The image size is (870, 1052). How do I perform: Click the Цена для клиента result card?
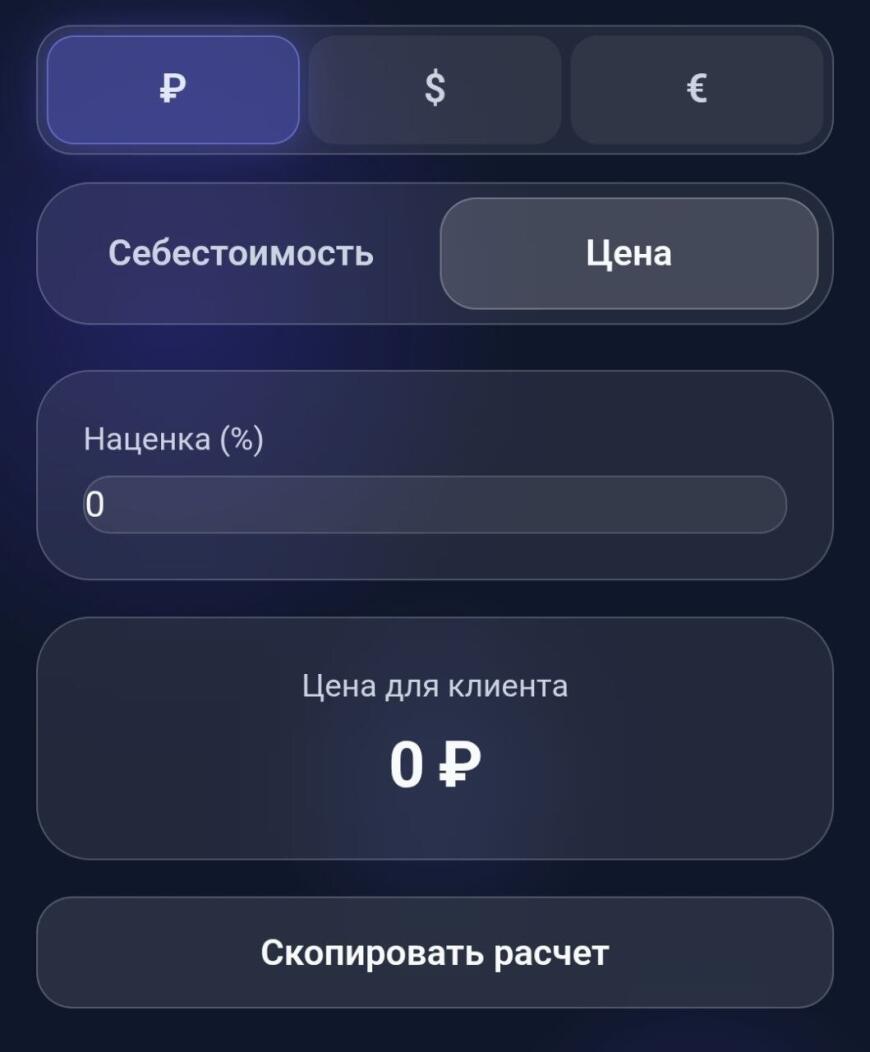[434, 738]
